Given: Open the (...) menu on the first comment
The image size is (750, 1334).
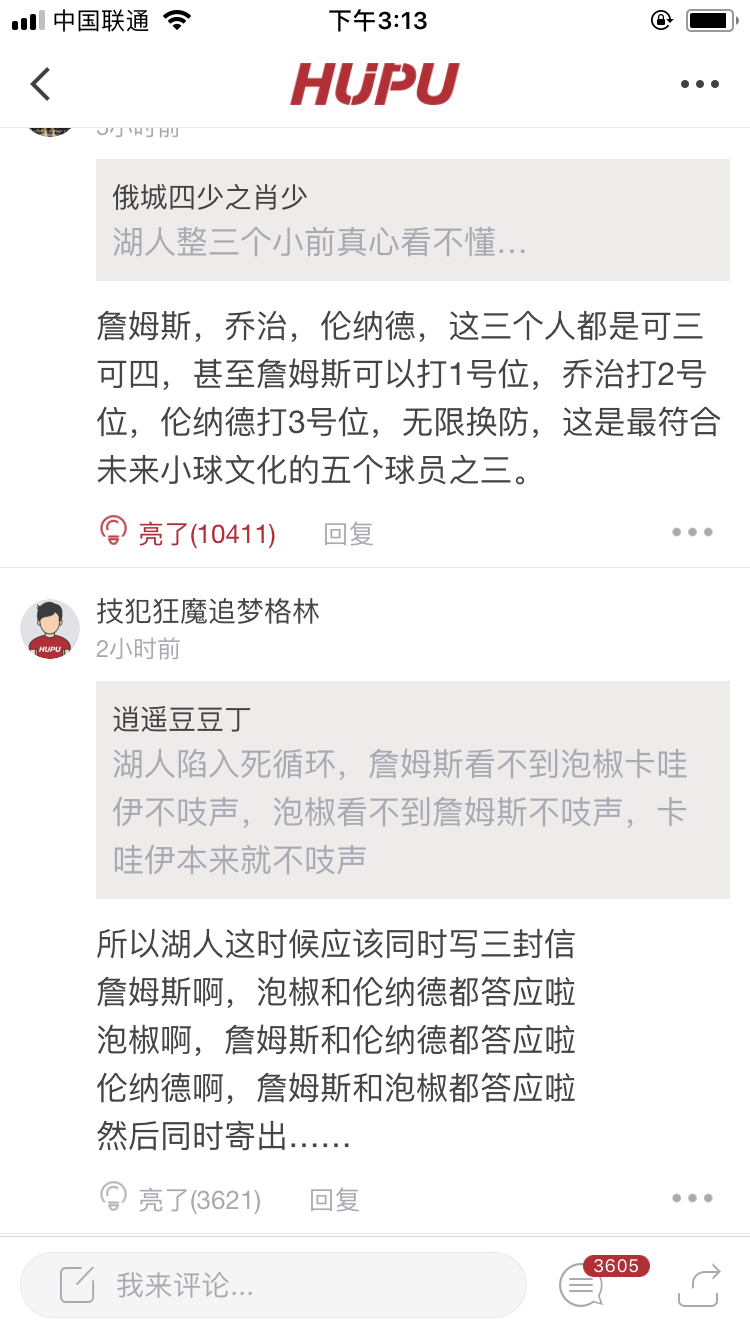Looking at the screenshot, I should (692, 533).
